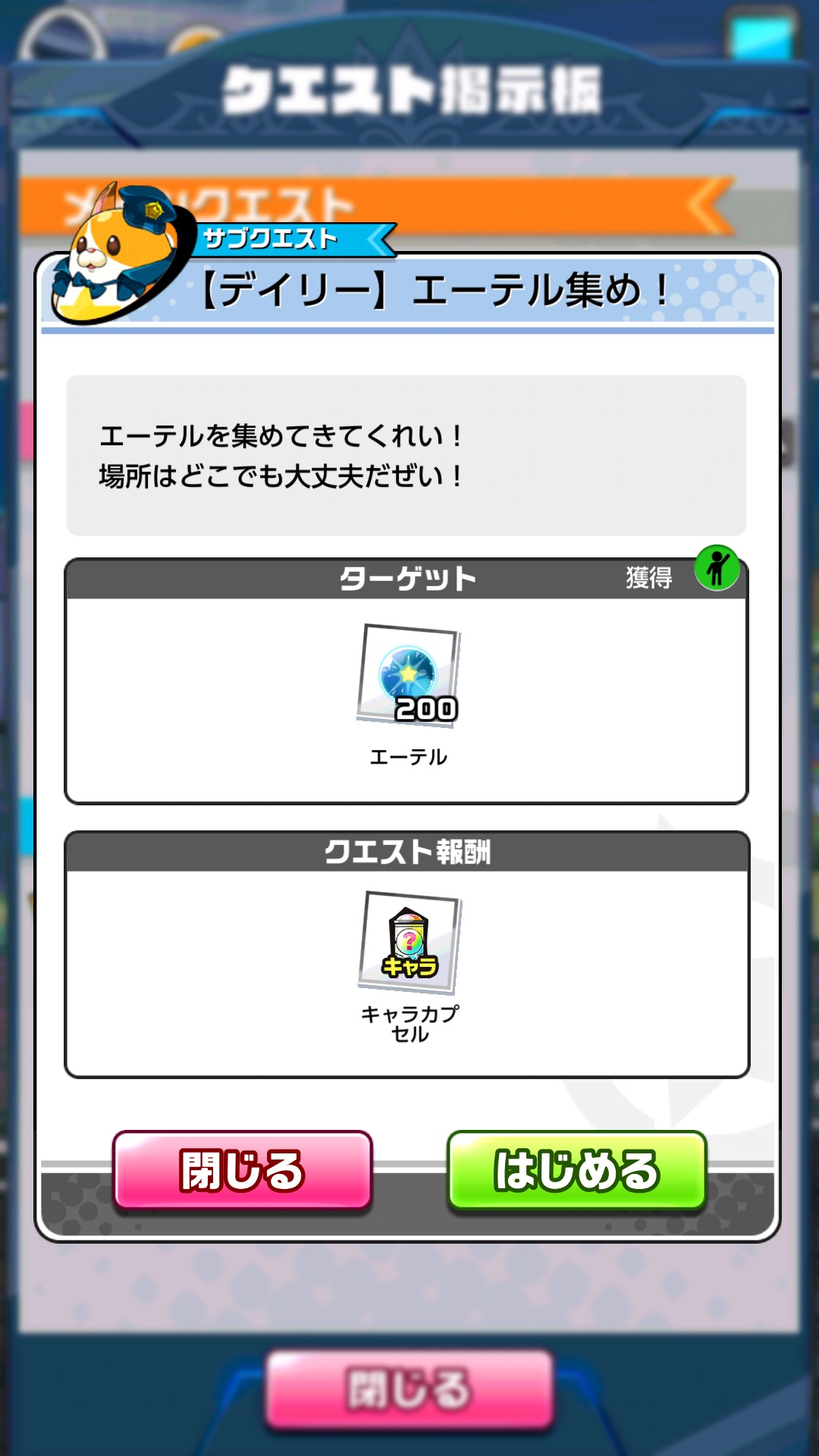Start the quest with はじめる button
The image size is (819, 1456).
(576, 1170)
